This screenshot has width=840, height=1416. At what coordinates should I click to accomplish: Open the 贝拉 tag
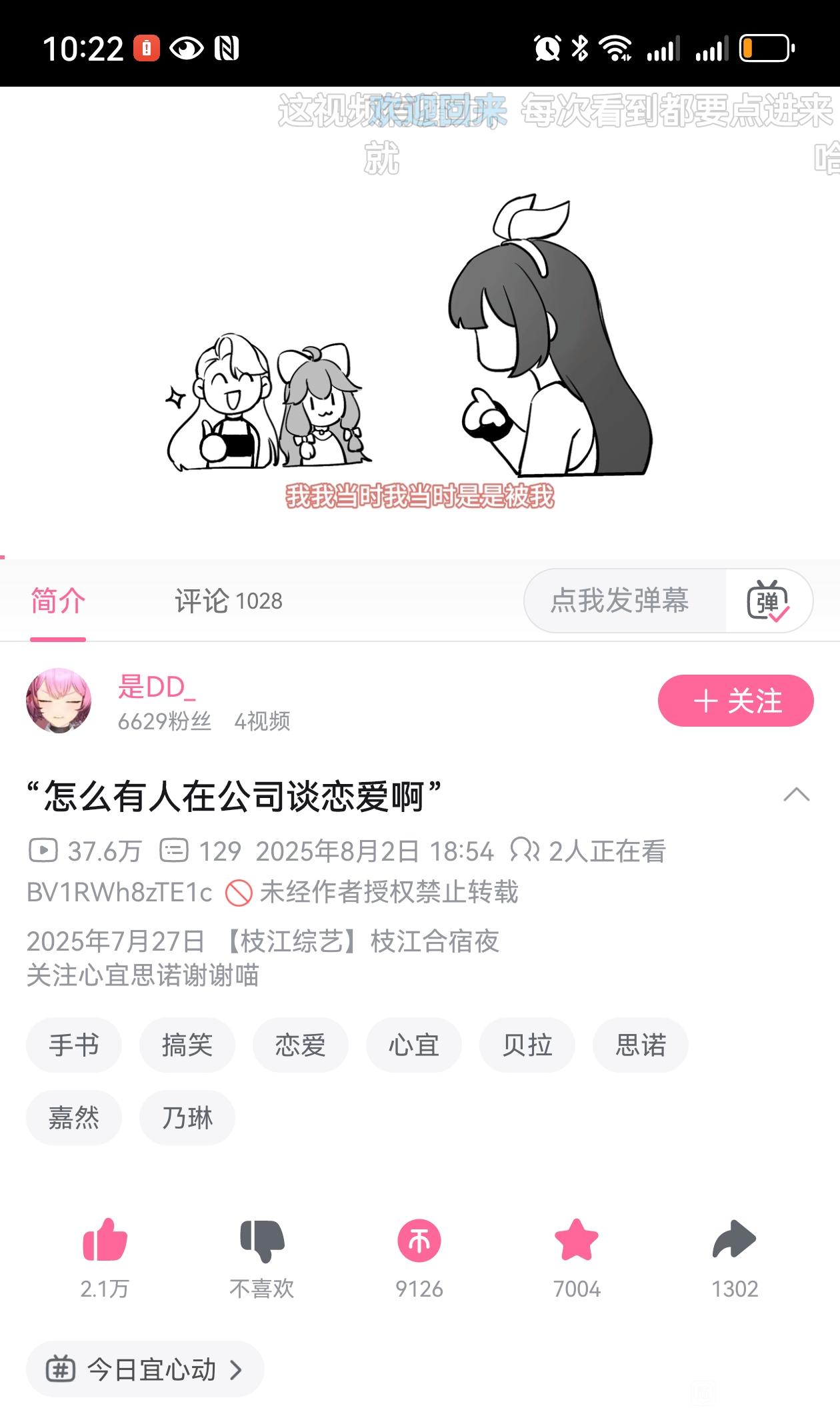click(x=527, y=1045)
